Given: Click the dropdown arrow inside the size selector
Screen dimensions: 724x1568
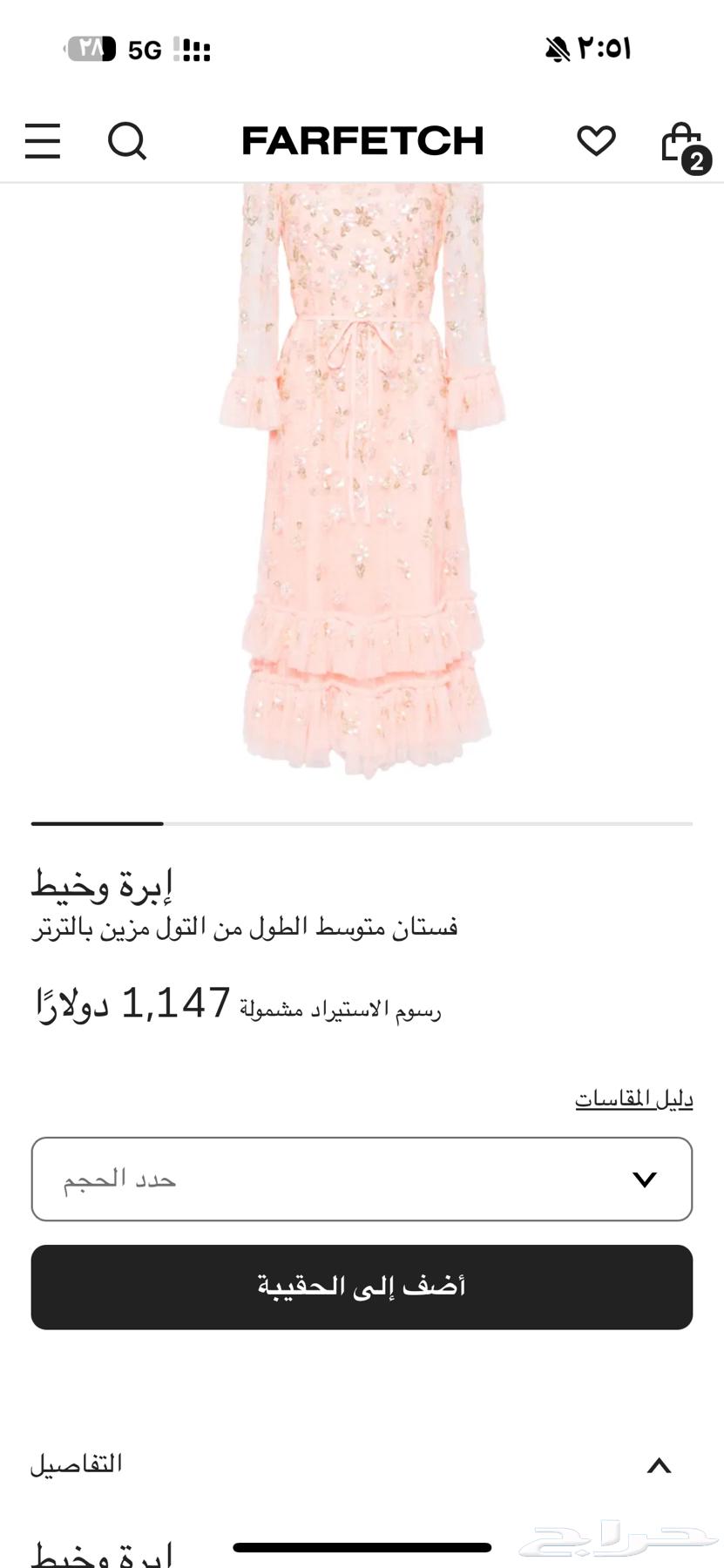Looking at the screenshot, I should click(645, 1179).
